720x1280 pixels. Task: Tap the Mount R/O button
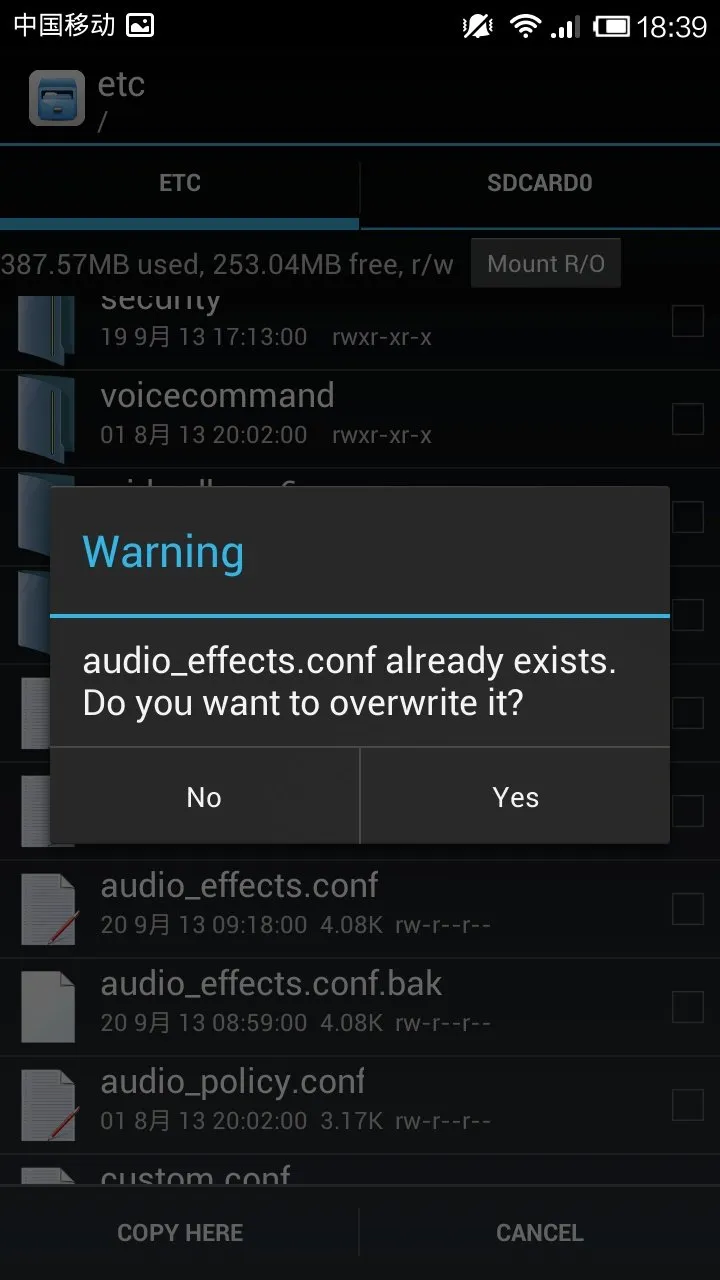tap(546, 264)
